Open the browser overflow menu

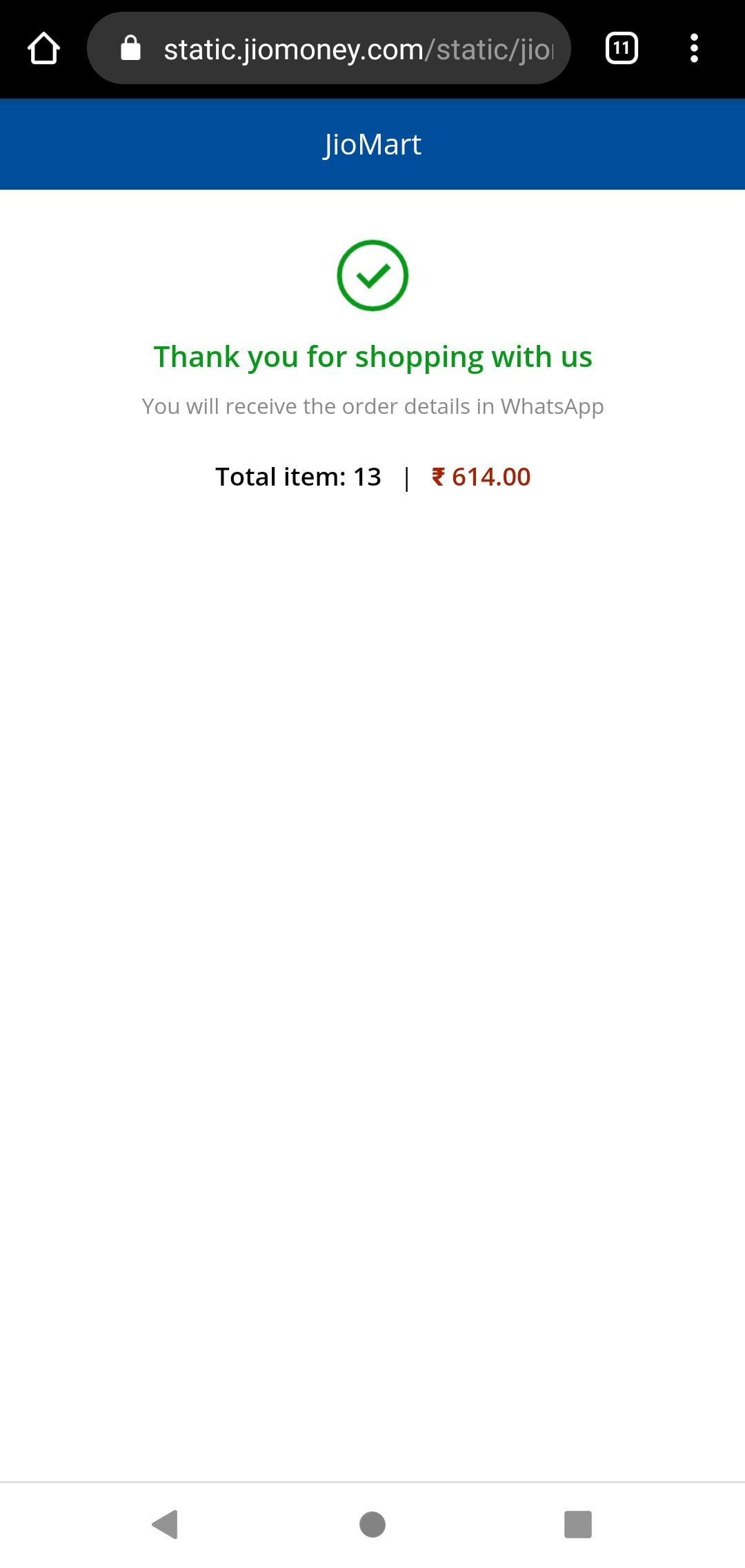694,48
